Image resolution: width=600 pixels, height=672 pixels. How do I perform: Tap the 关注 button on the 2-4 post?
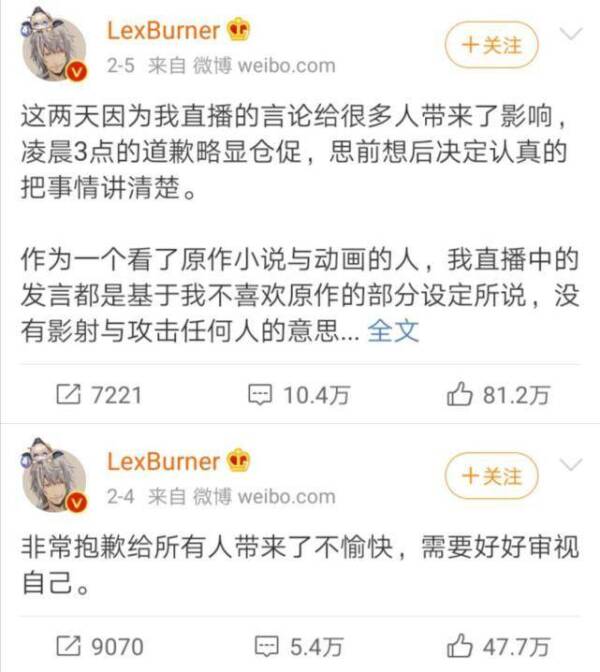point(491,476)
